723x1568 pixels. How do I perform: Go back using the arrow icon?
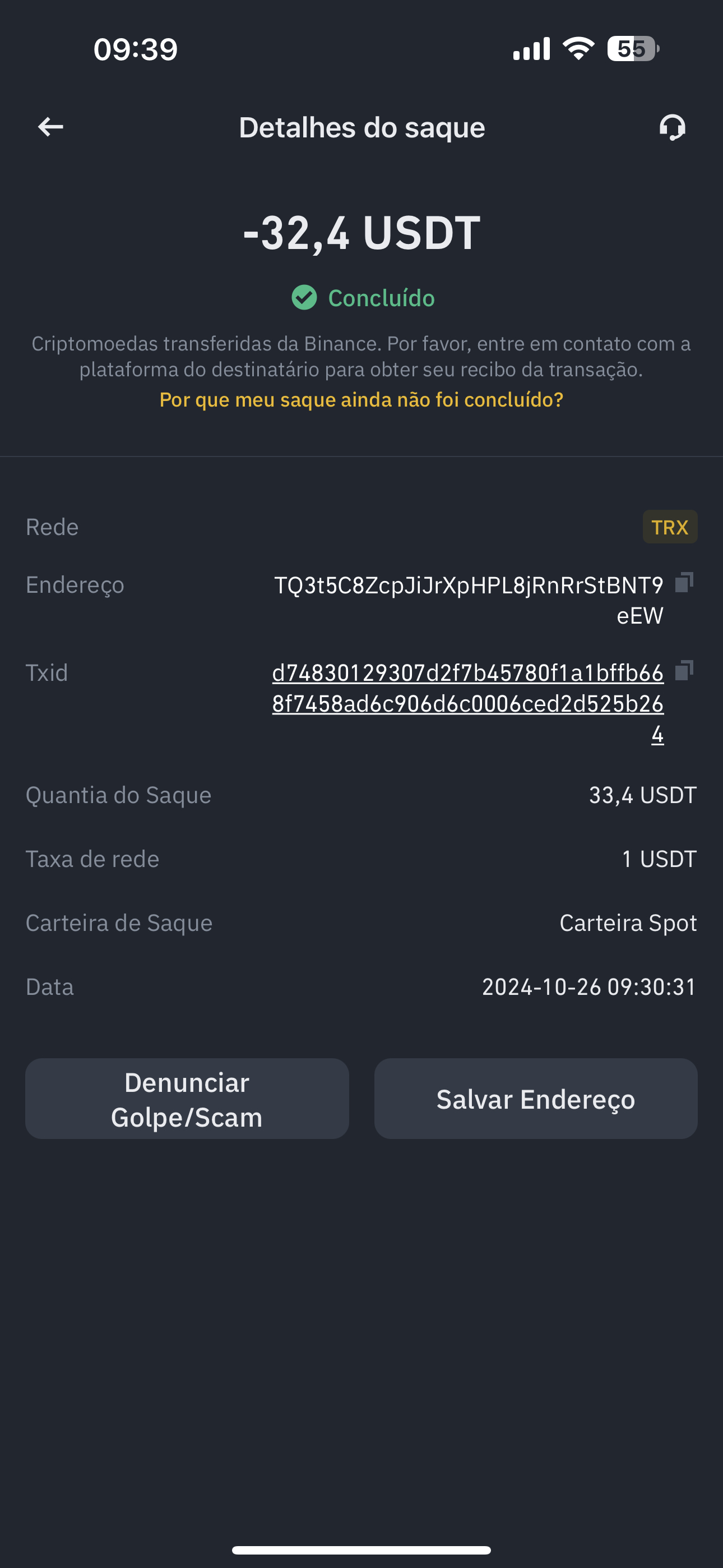click(x=50, y=127)
